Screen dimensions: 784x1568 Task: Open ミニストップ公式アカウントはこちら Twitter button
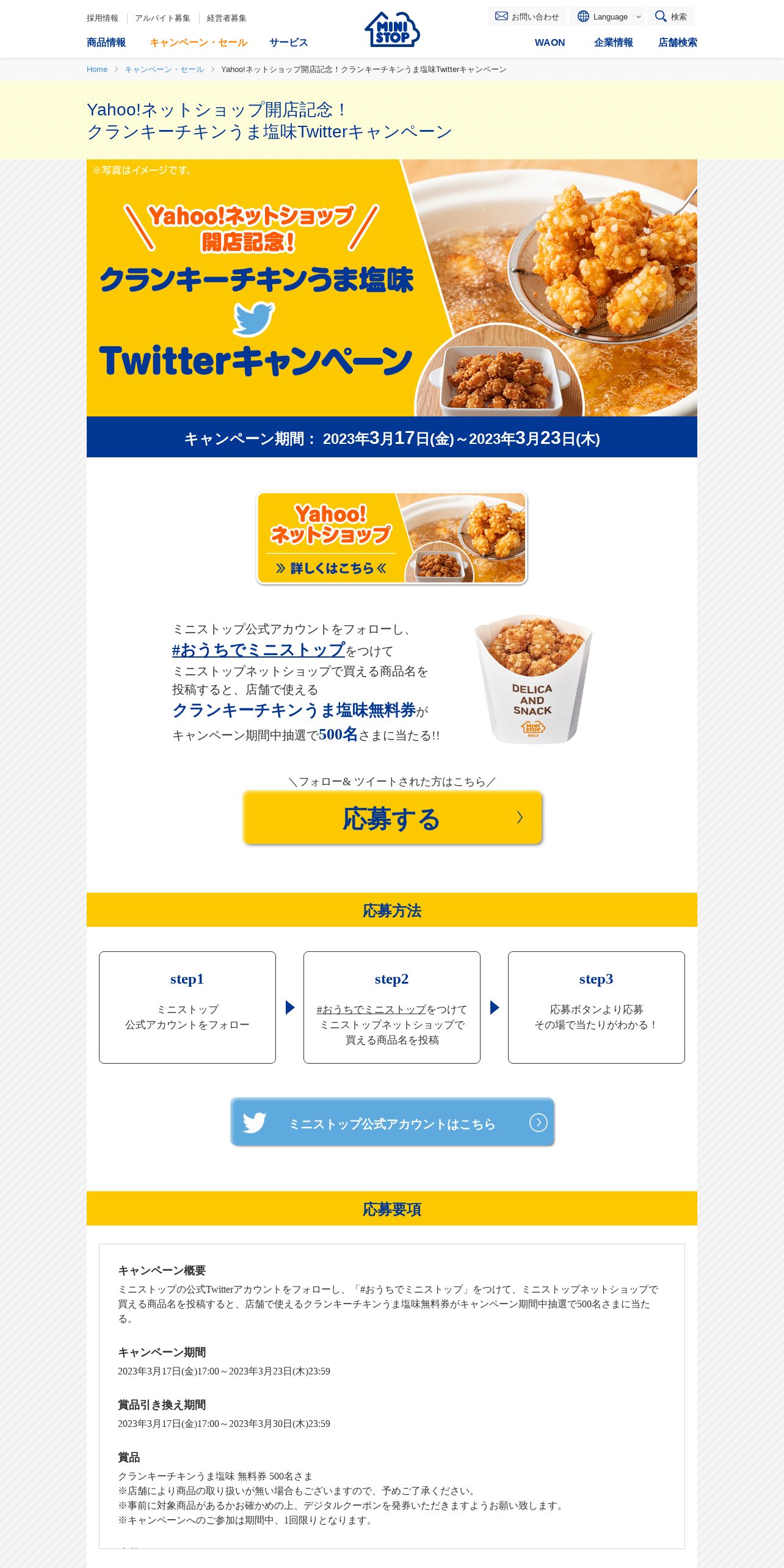pyautogui.click(x=392, y=1122)
